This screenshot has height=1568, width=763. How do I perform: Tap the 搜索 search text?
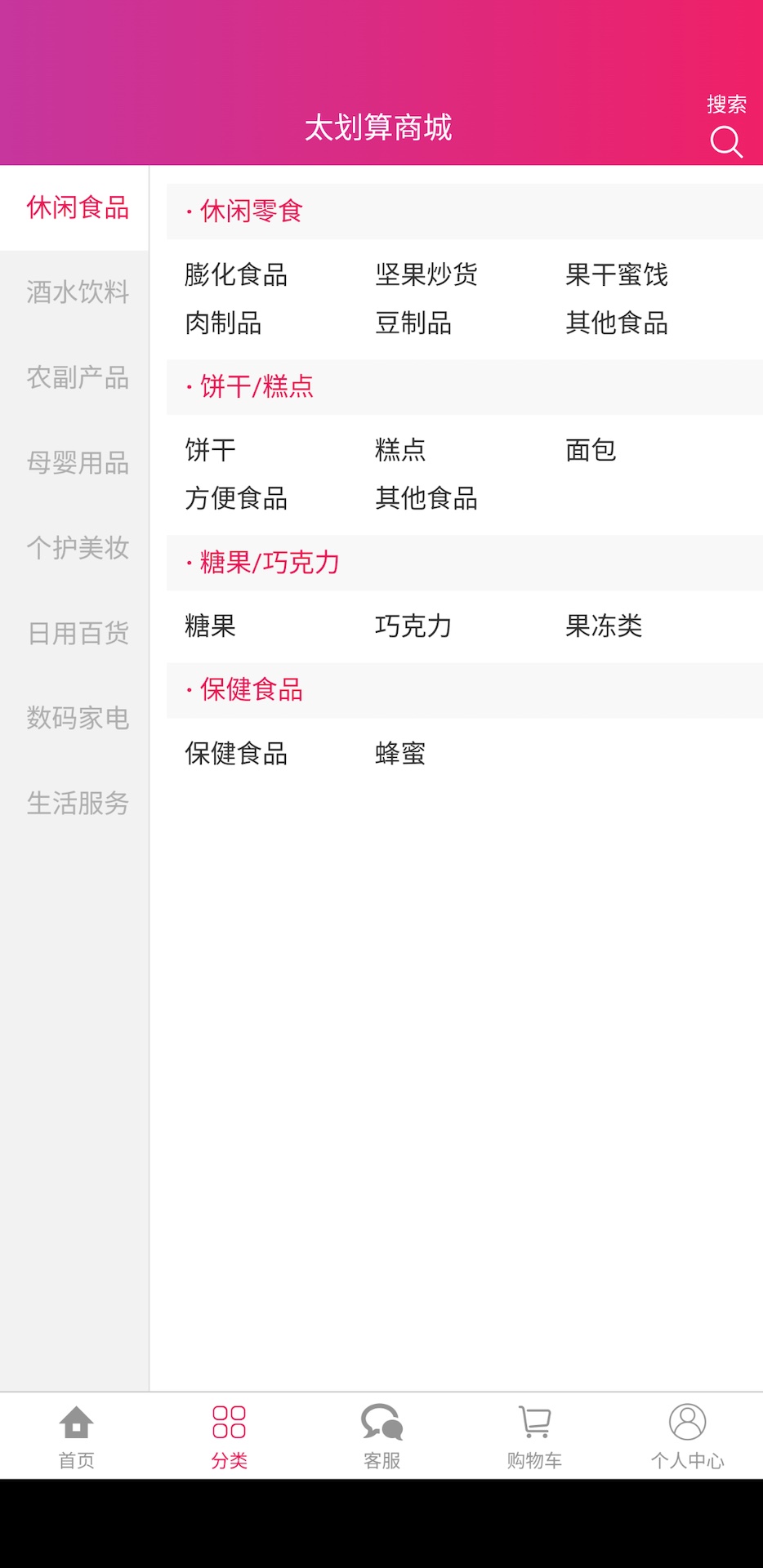pos(726,104)
